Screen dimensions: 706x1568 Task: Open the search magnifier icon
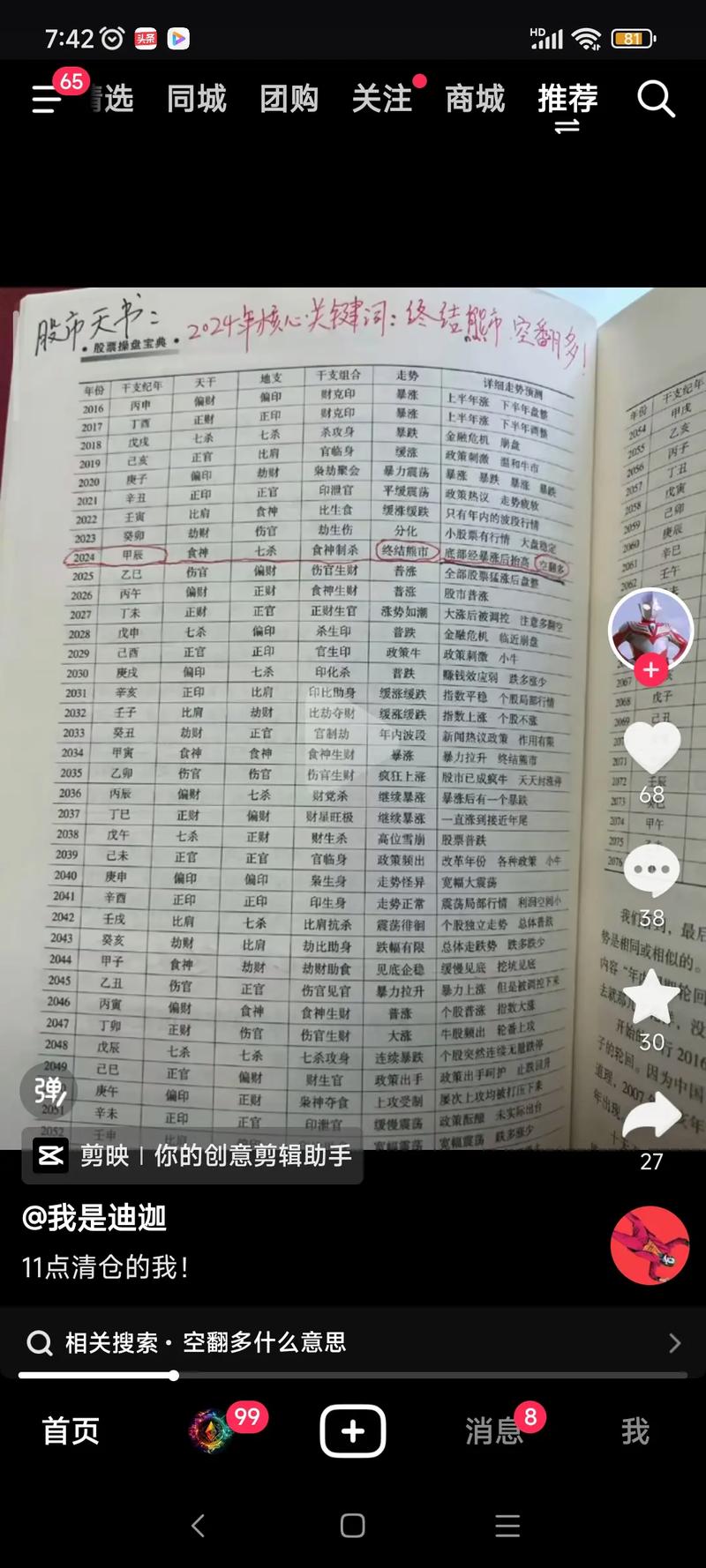(656, 99)
